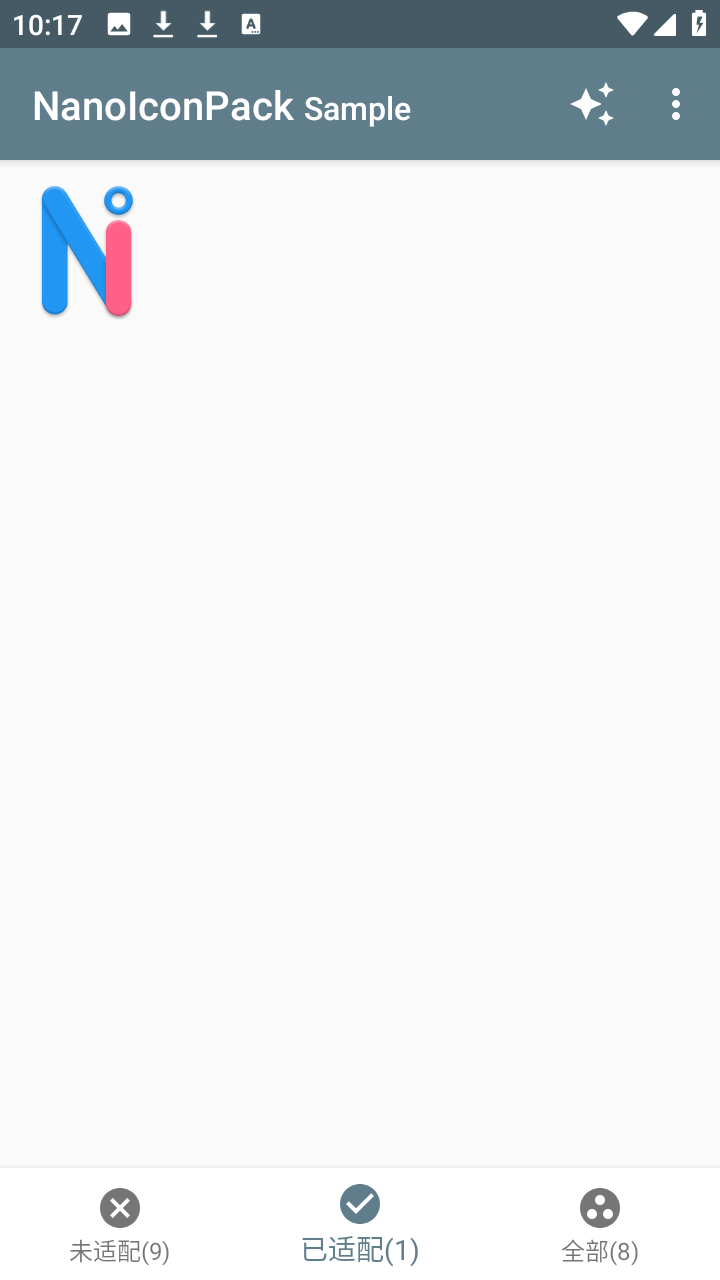The width and height of the screenshot is (720, 1280).
Task: Tap the checkmark icon above 已适配
Action: click(360, 1204)
